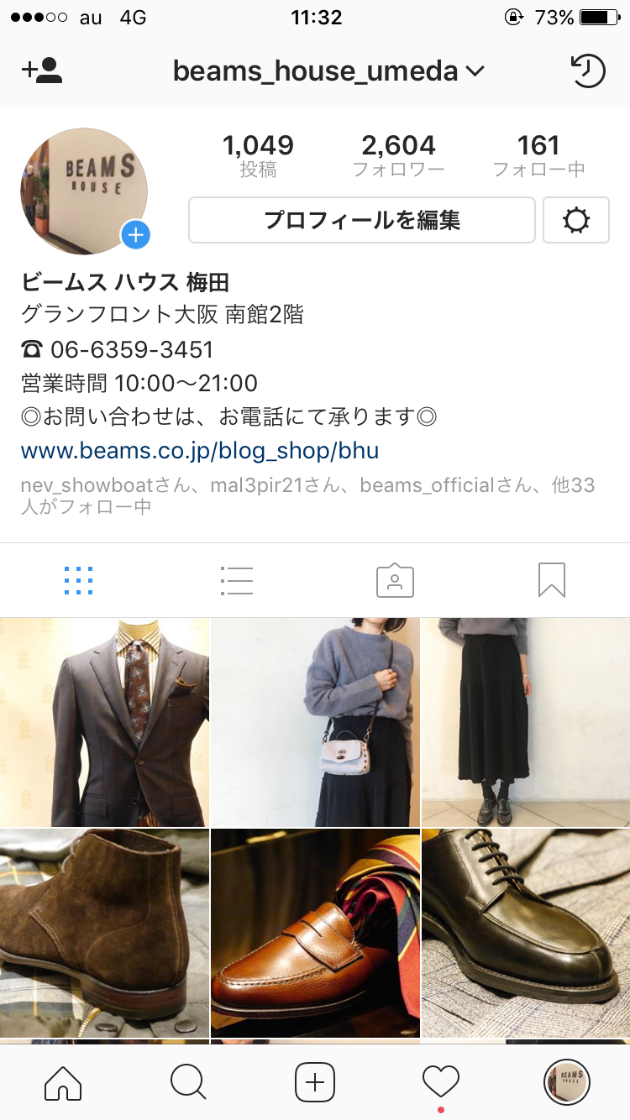Open tagged photos tab
Image resolution: width=630 pixels, height=1120 pixels.
tap(395, 580)
